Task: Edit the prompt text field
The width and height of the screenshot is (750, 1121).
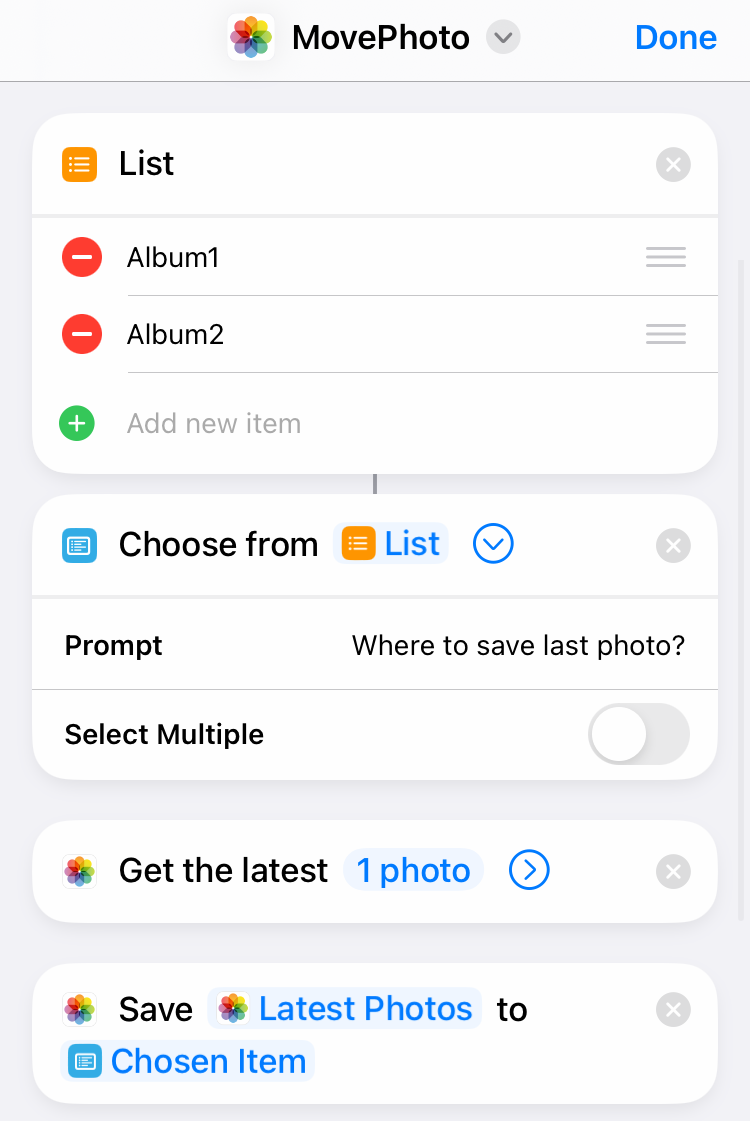Action: [518, 645]
